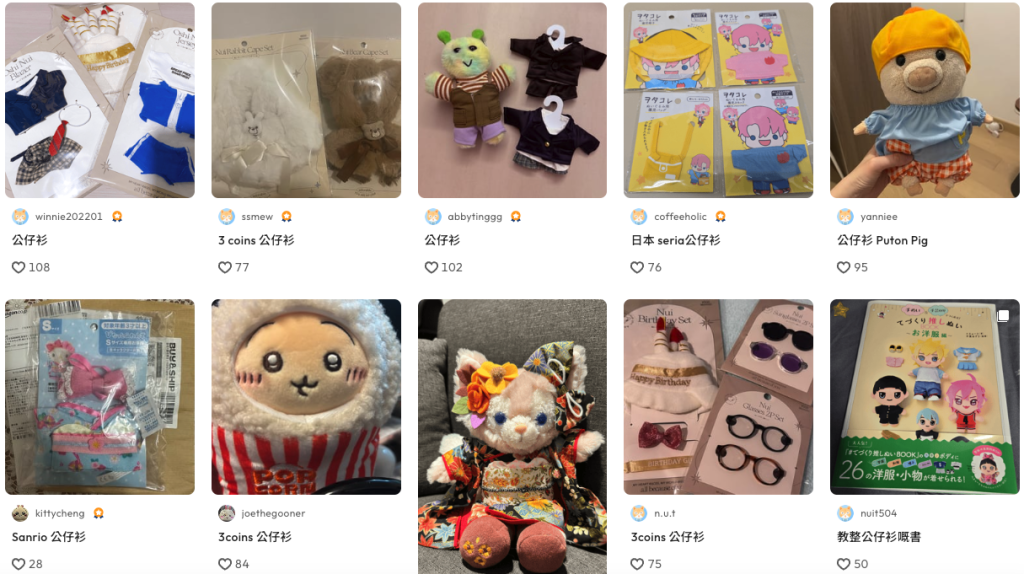Like n.u.t's 3coins 公仔衫 listing
Screen dimensions: 1024x574
(x=637, y=564)
